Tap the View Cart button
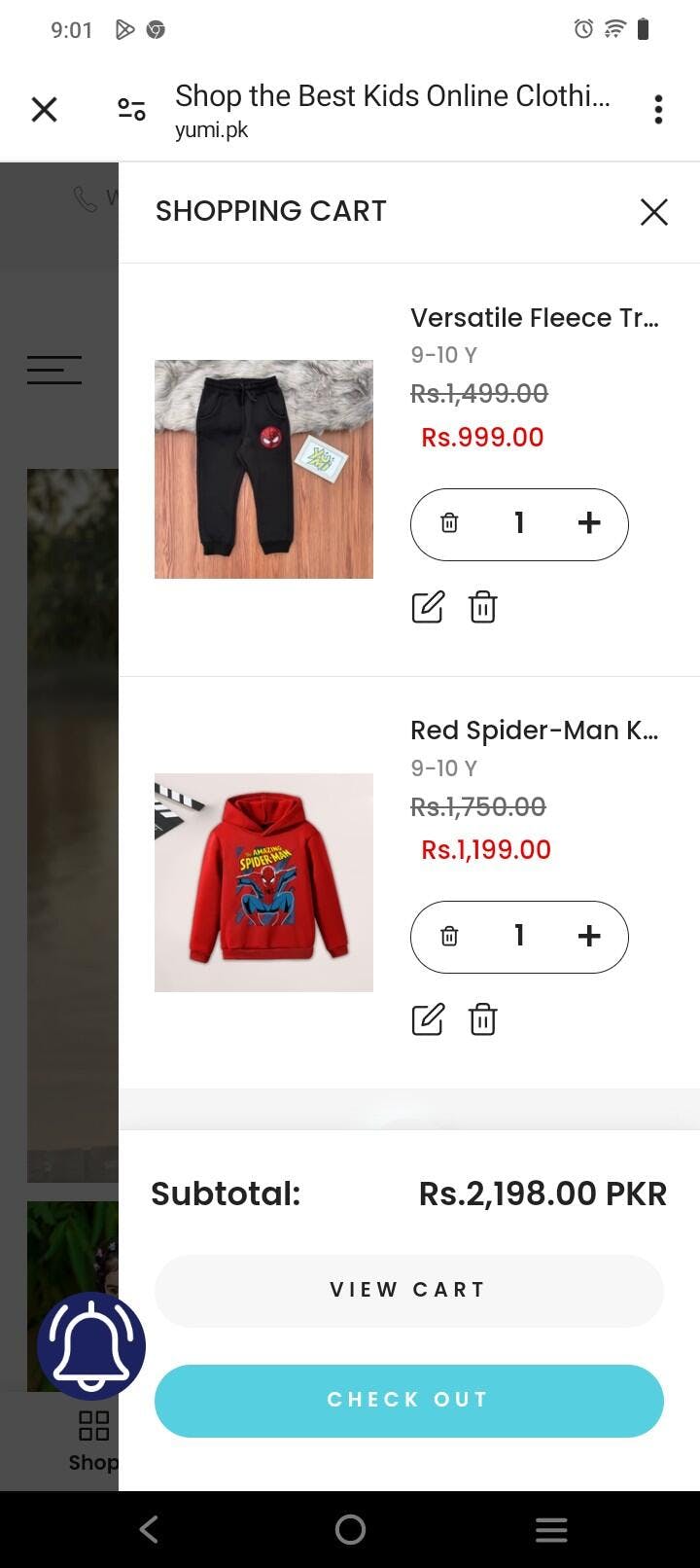This screenshot has height=1568, width=700. [x=408, y=1290]
